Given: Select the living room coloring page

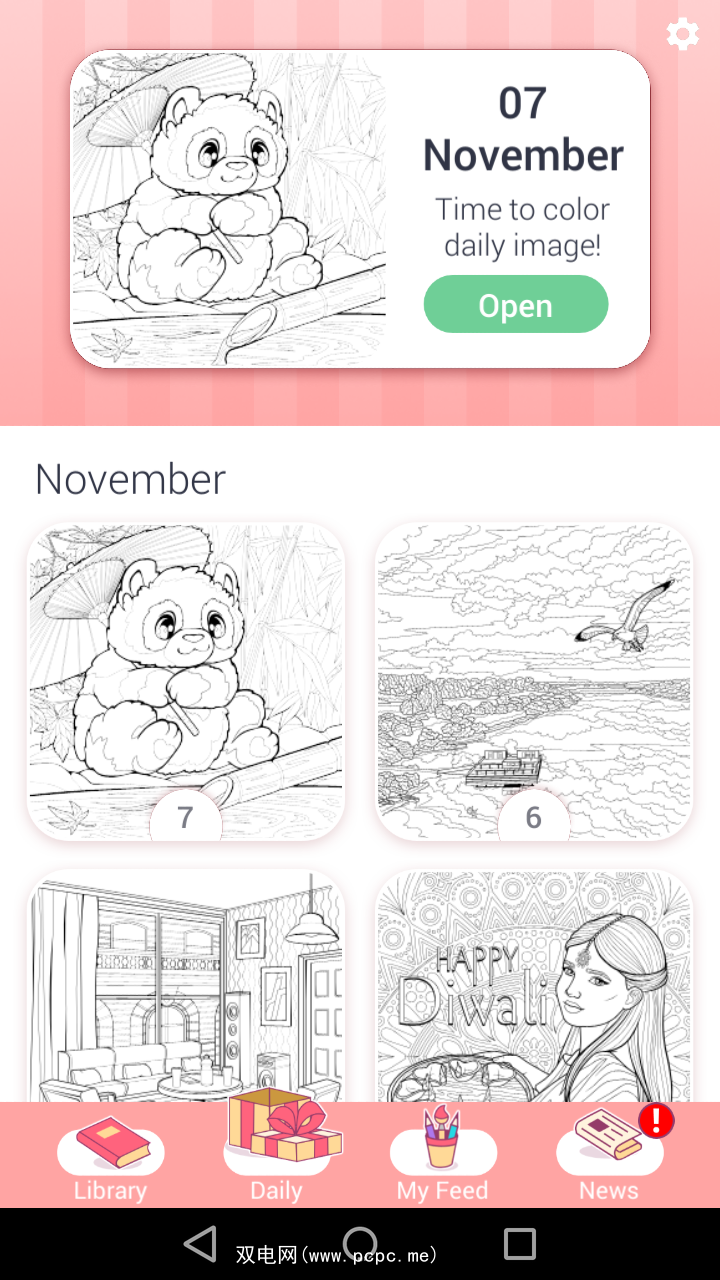Looking at the screenshot, I should pyautogui.click(x=186, y=985).
